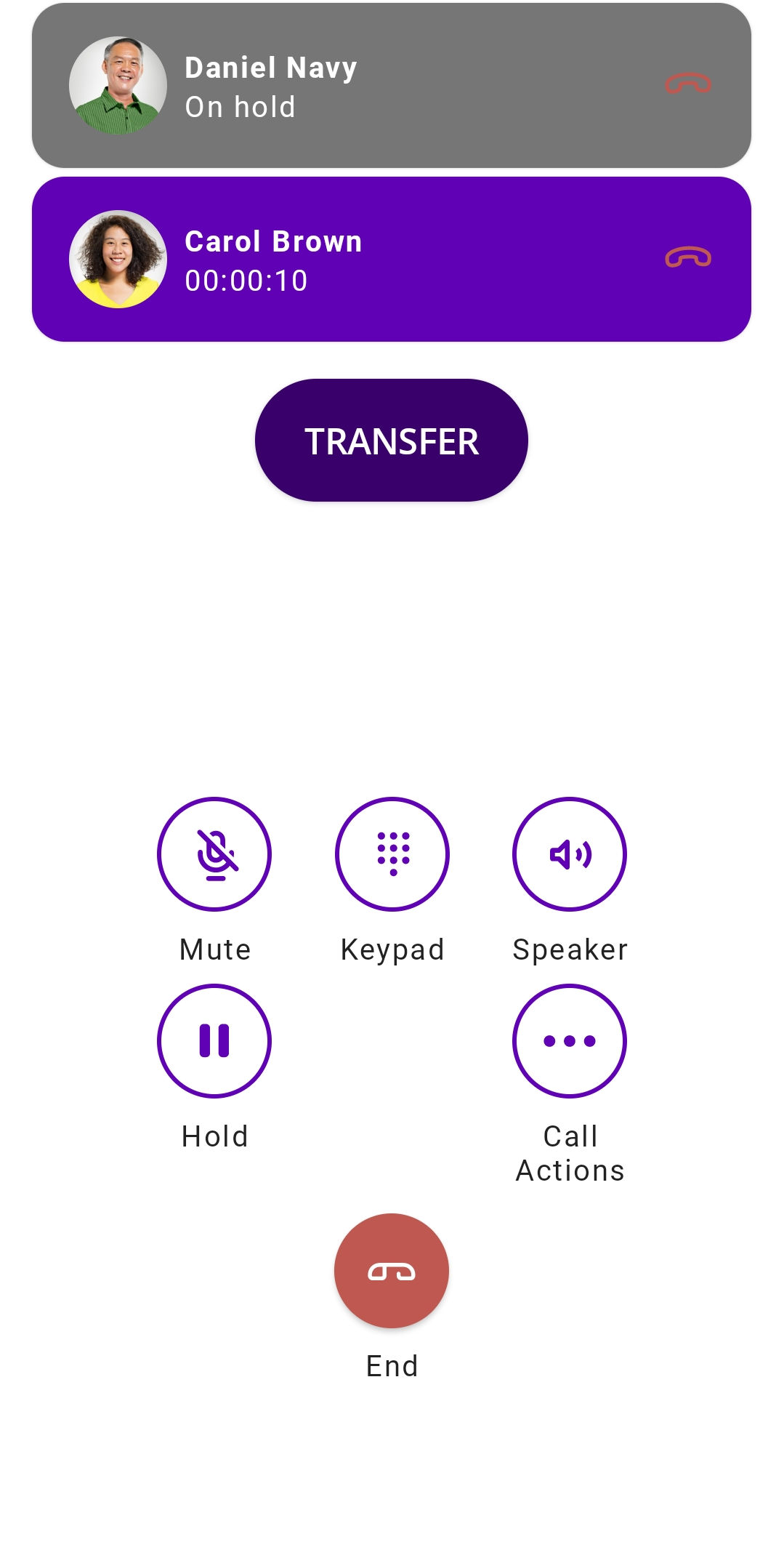Hang up Daniel Navy's held call
This screenshot has height=1542, width=784.
pyautogui.click(x=687, y=84)
